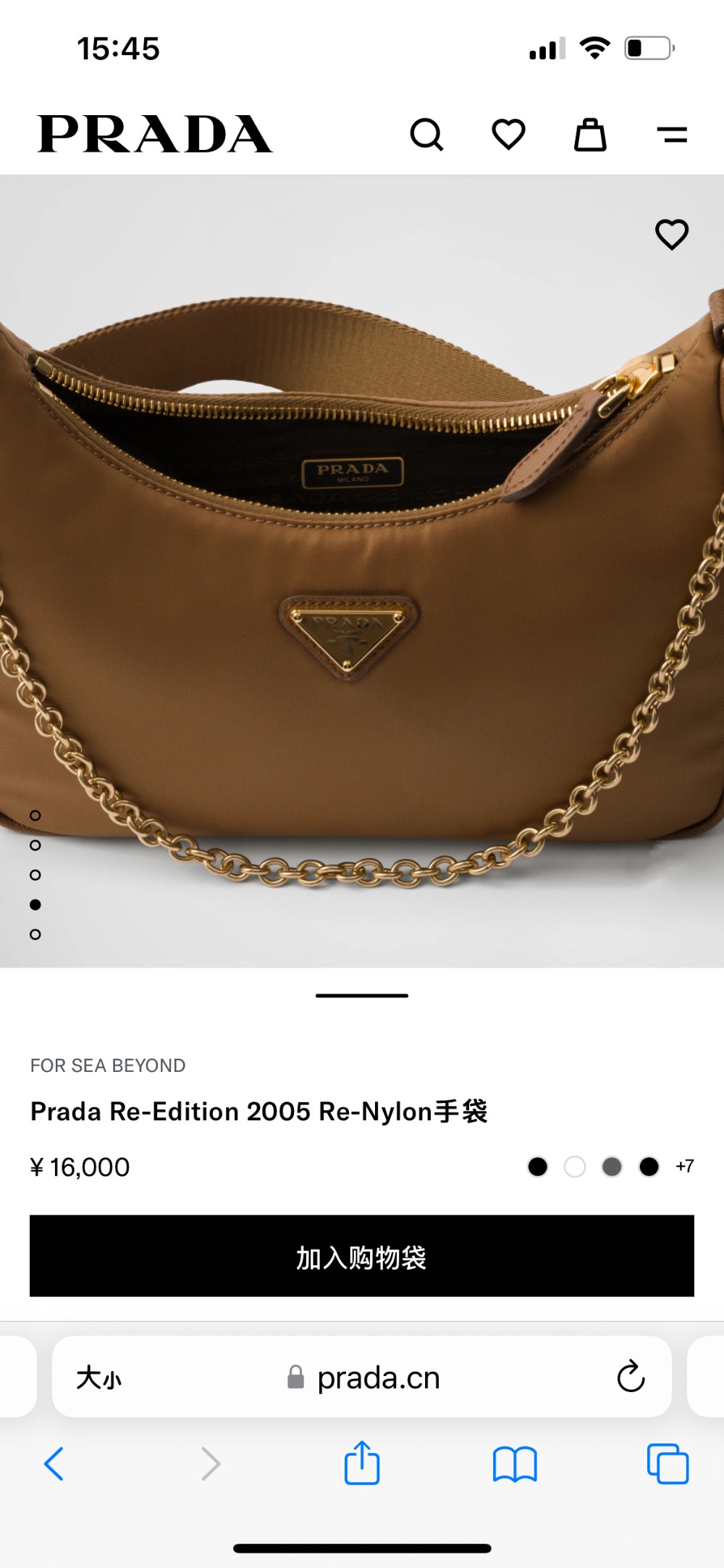
Task: Tap the PRADA logo to go home
Action: tap(155, 135)
